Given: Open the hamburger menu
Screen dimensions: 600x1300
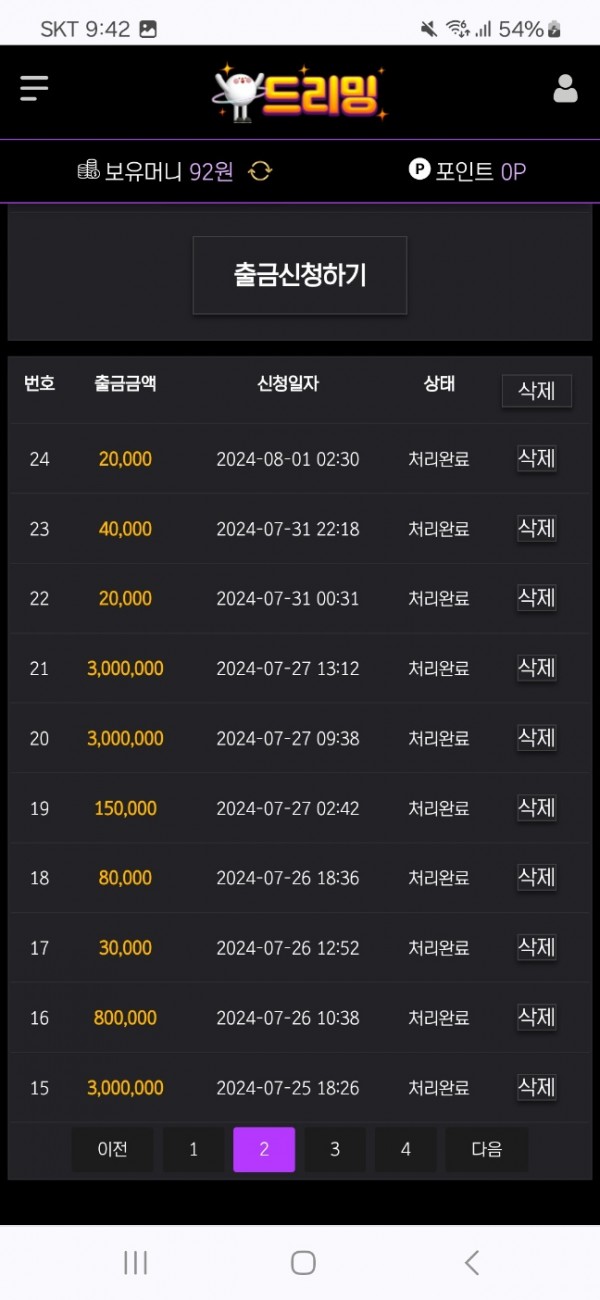Looking at the screenshot, I should pos(34,88).
